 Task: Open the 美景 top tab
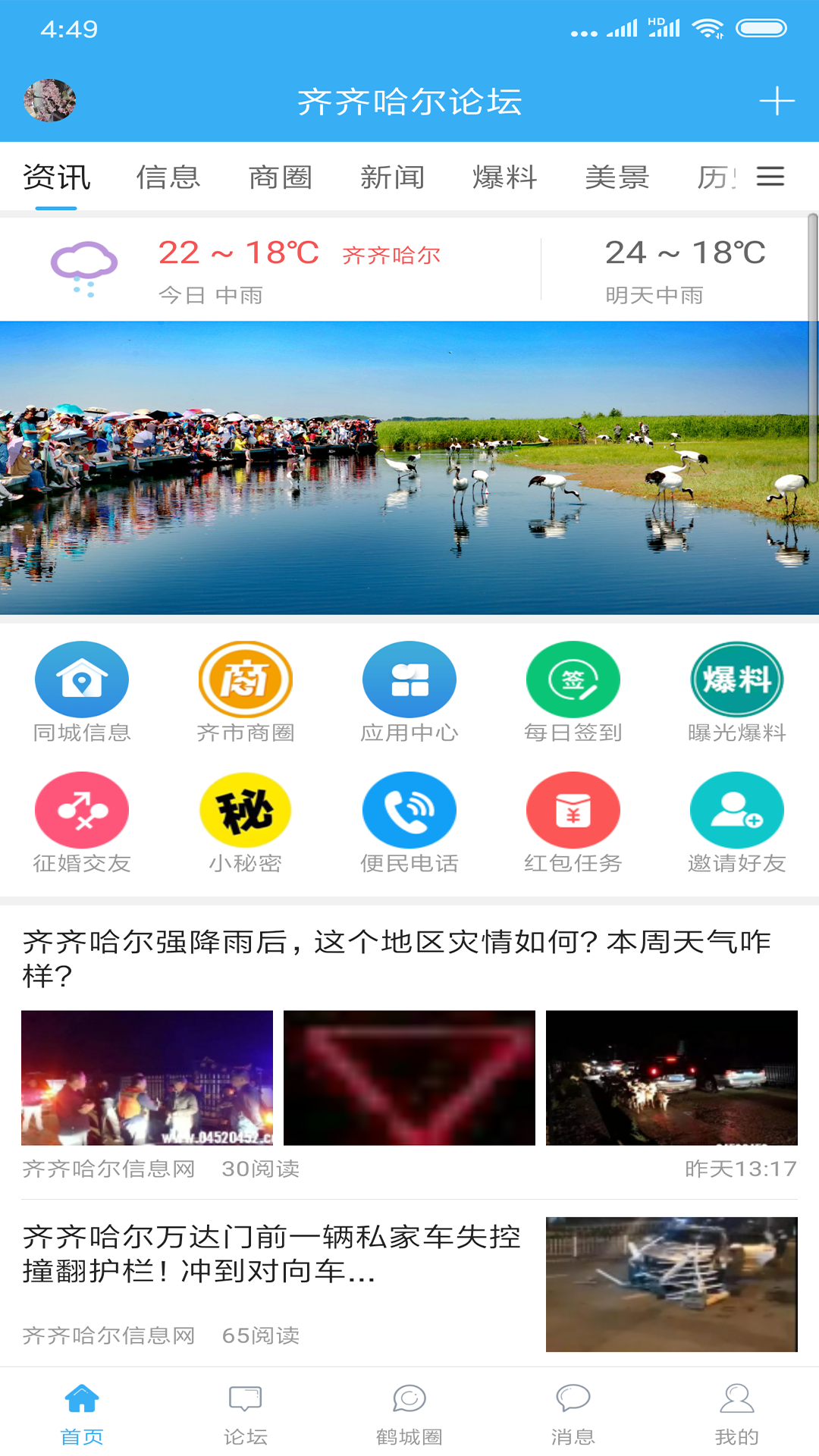[x=617, y=177]
